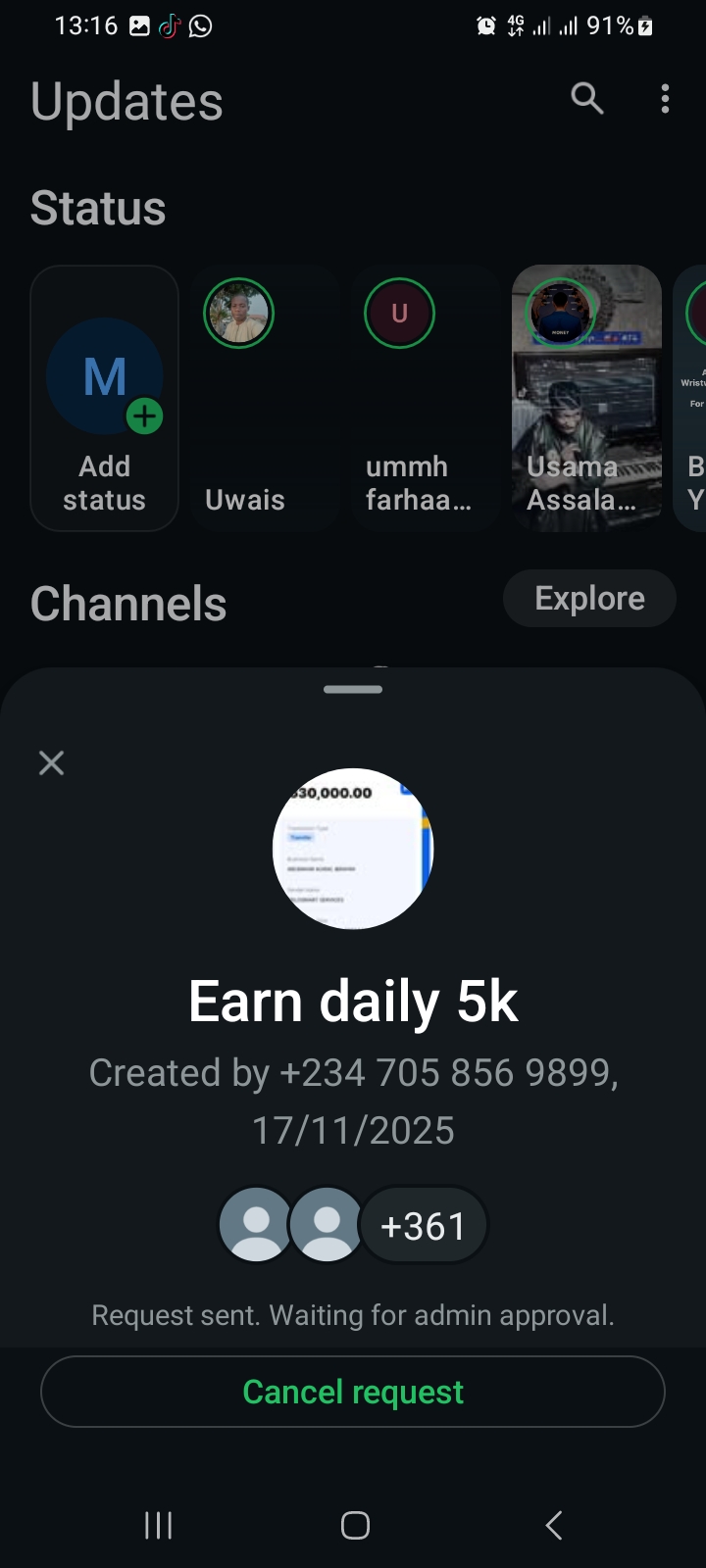
Task: Close the Earn daily 5k sheet
Action: click(51, 762)
